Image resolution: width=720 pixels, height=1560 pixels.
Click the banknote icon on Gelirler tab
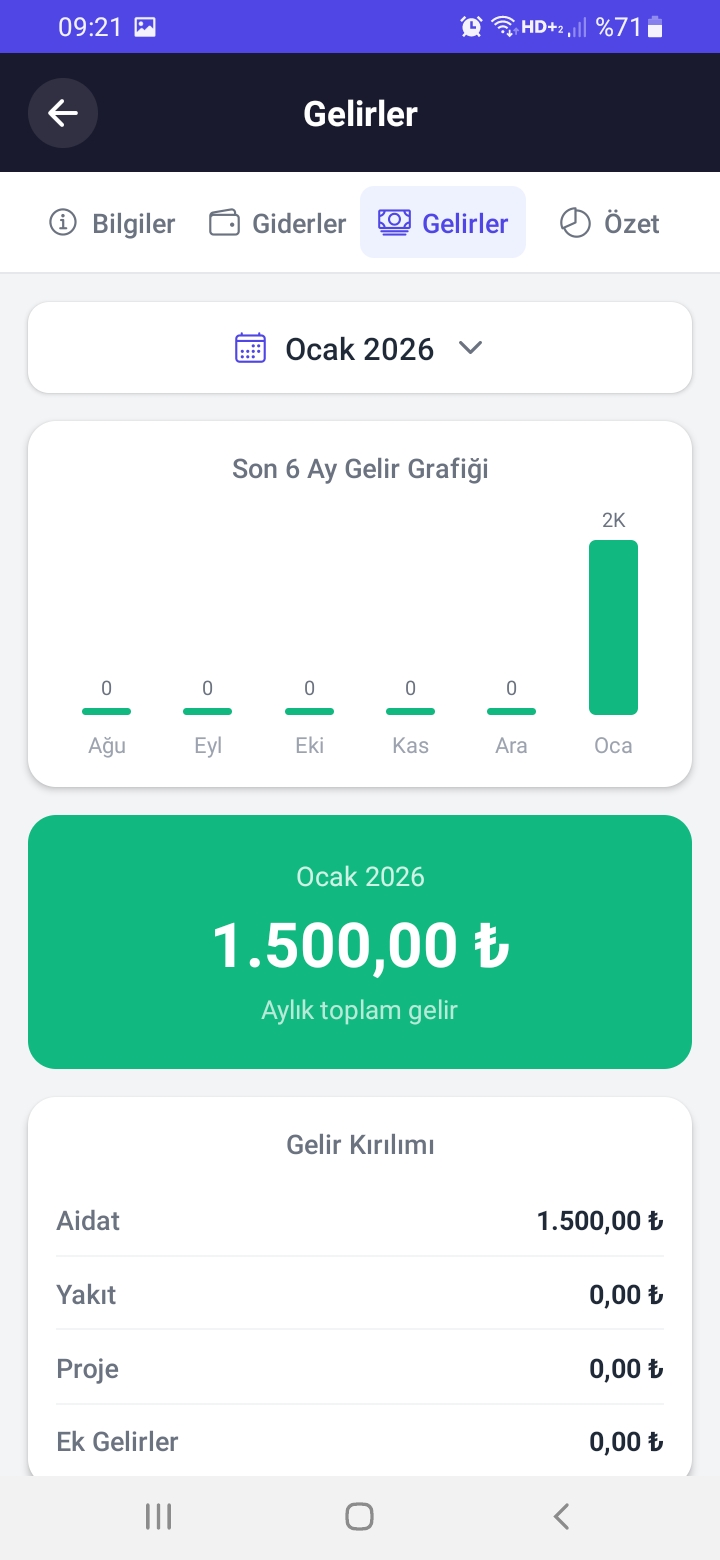tap(395, 222)
